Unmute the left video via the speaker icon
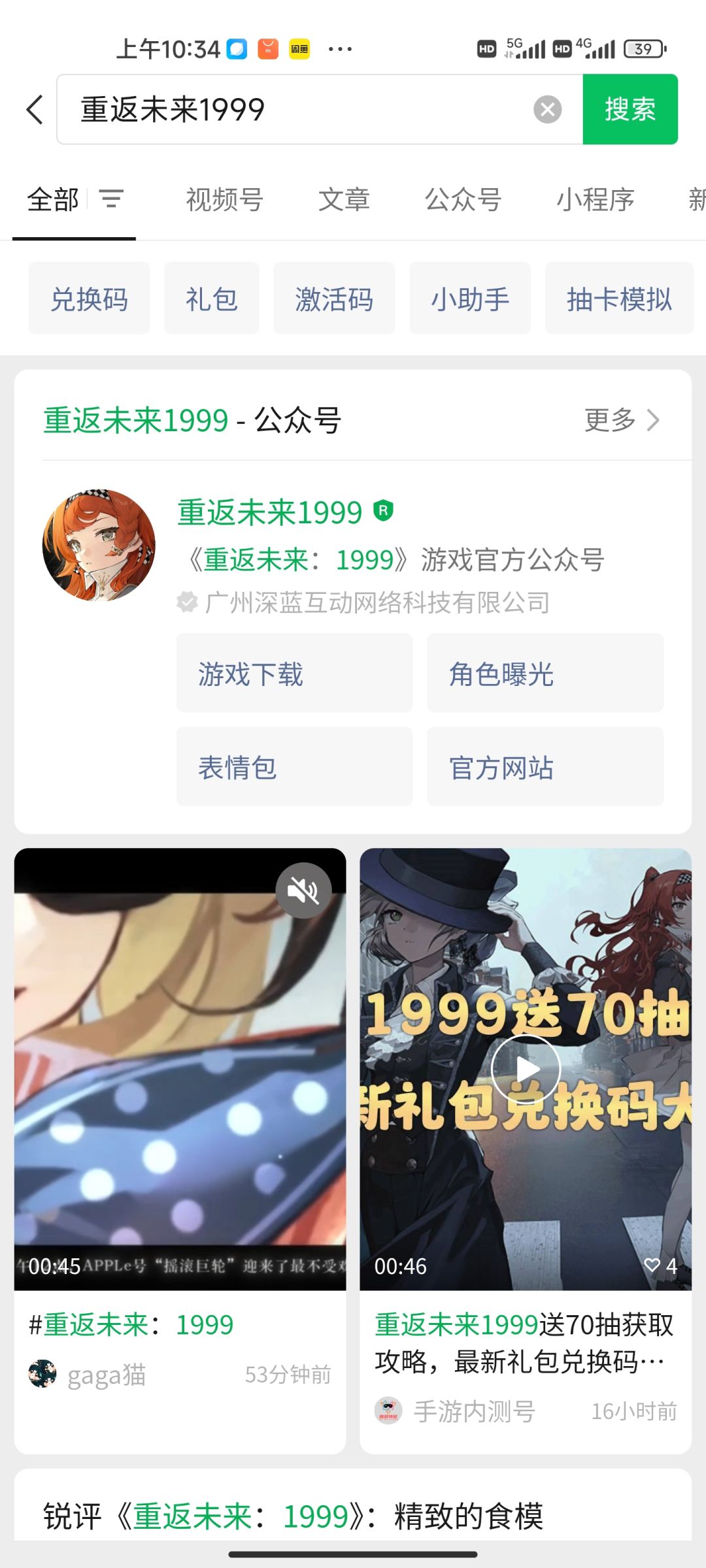 point(303,889)
